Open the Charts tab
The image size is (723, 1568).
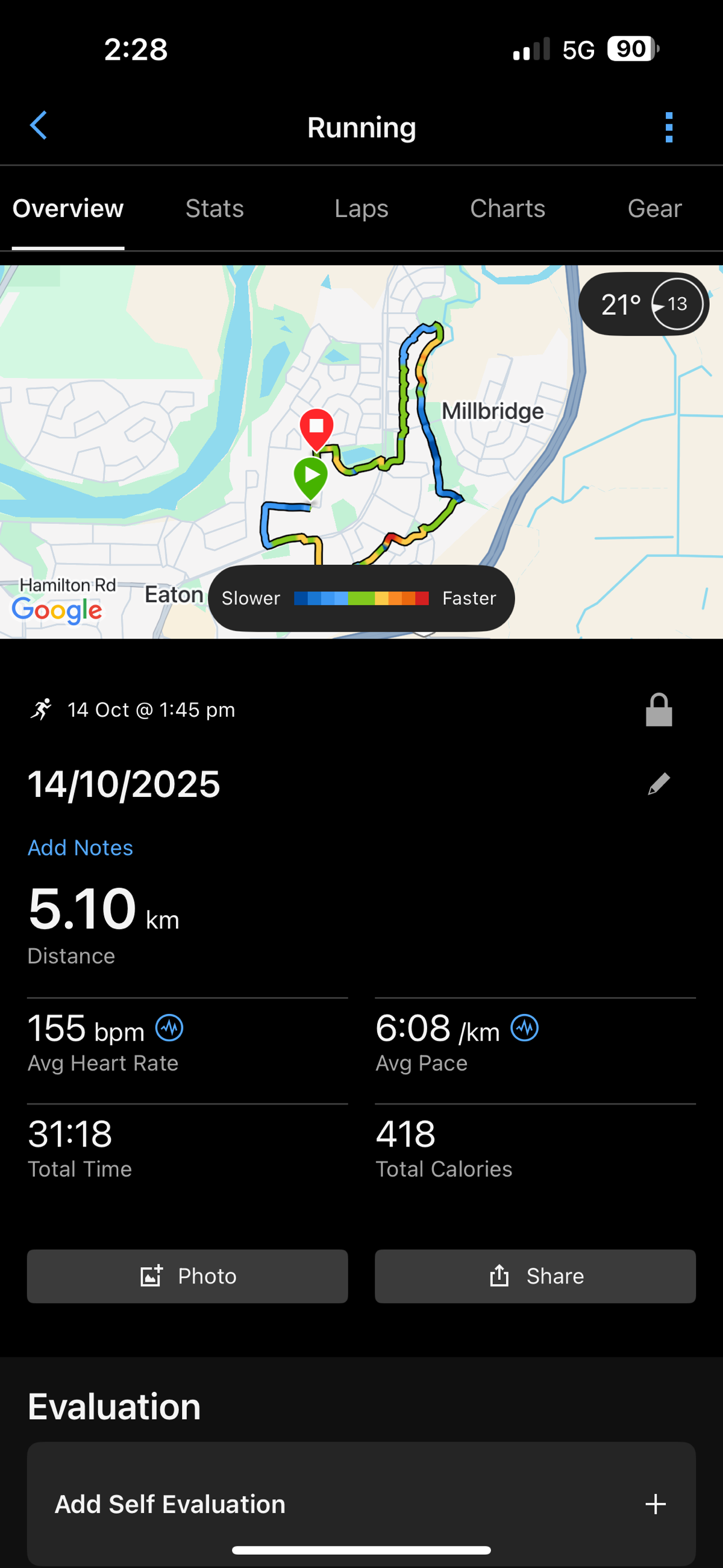click(507, 209)
